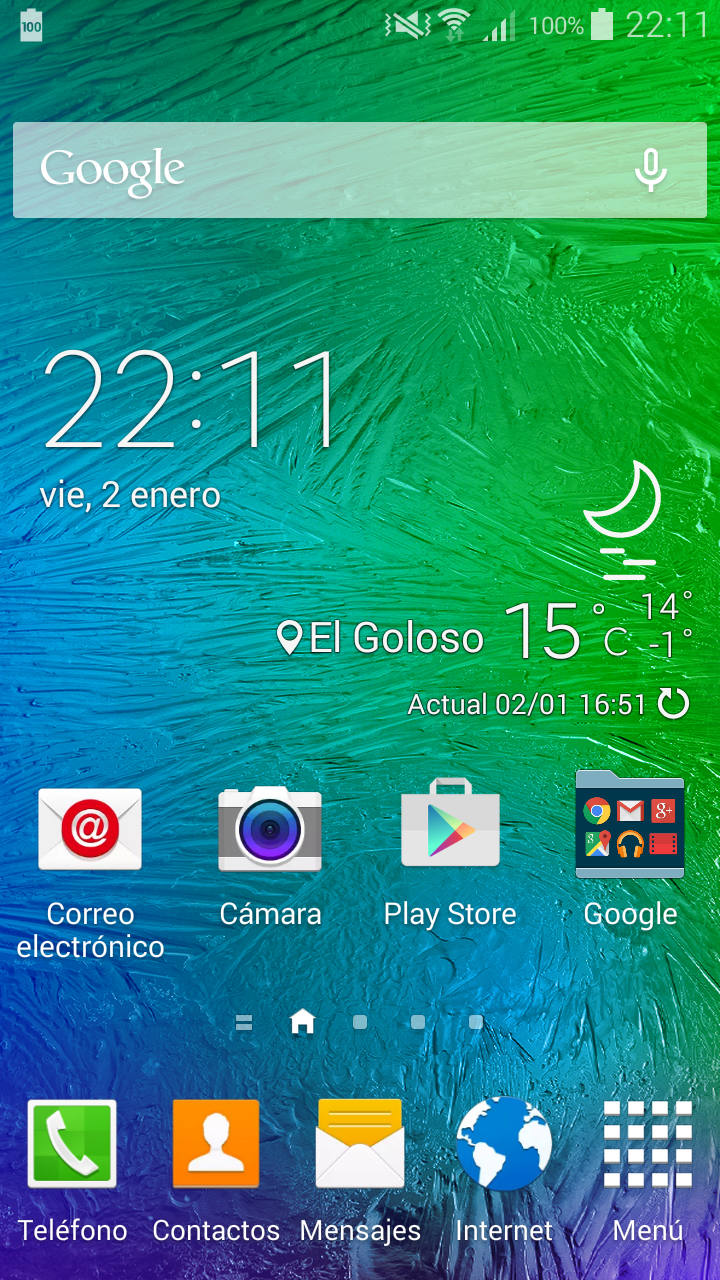Open the Teléfono dialer
720x1280 pixels.
pyautogui.click(x=72, y=1144)
